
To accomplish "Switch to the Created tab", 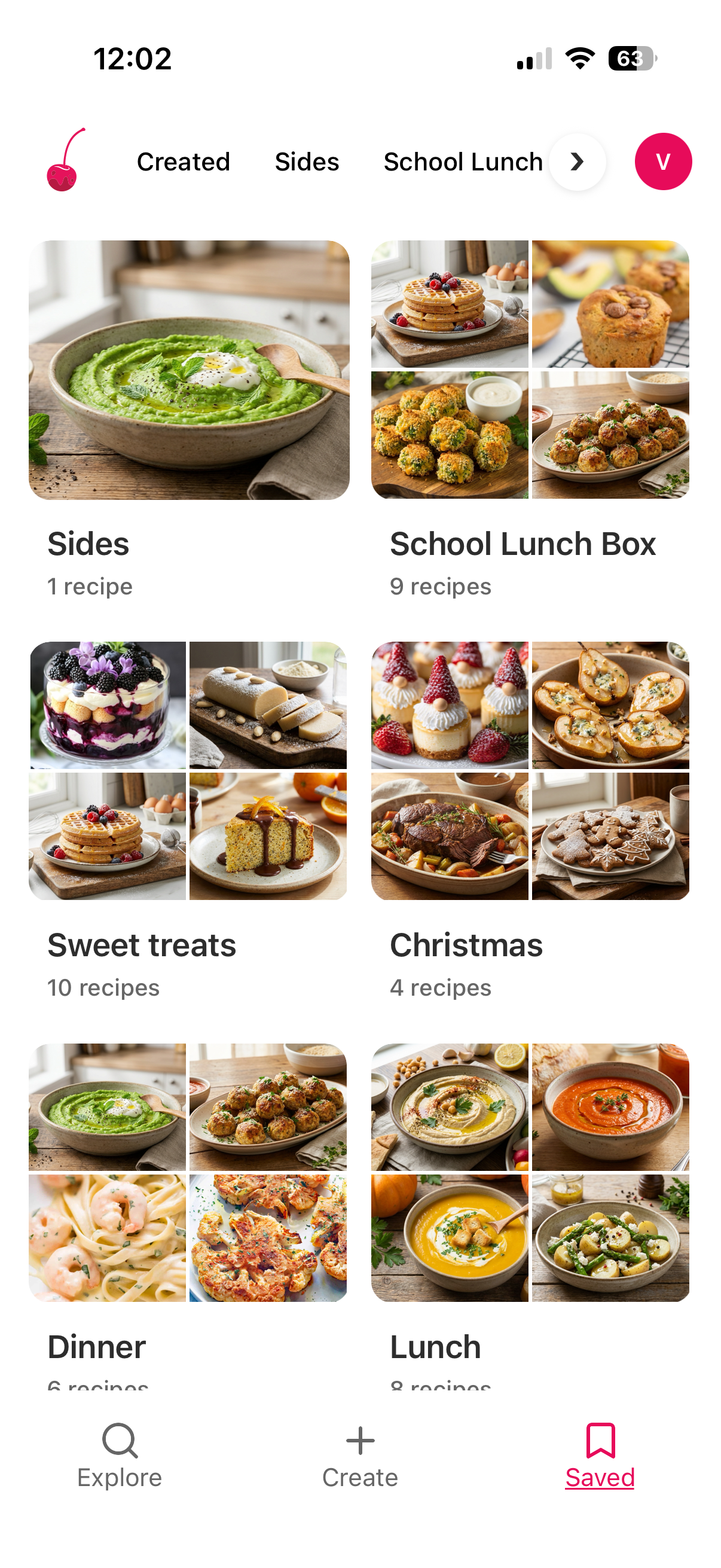I will pos(182,161).
